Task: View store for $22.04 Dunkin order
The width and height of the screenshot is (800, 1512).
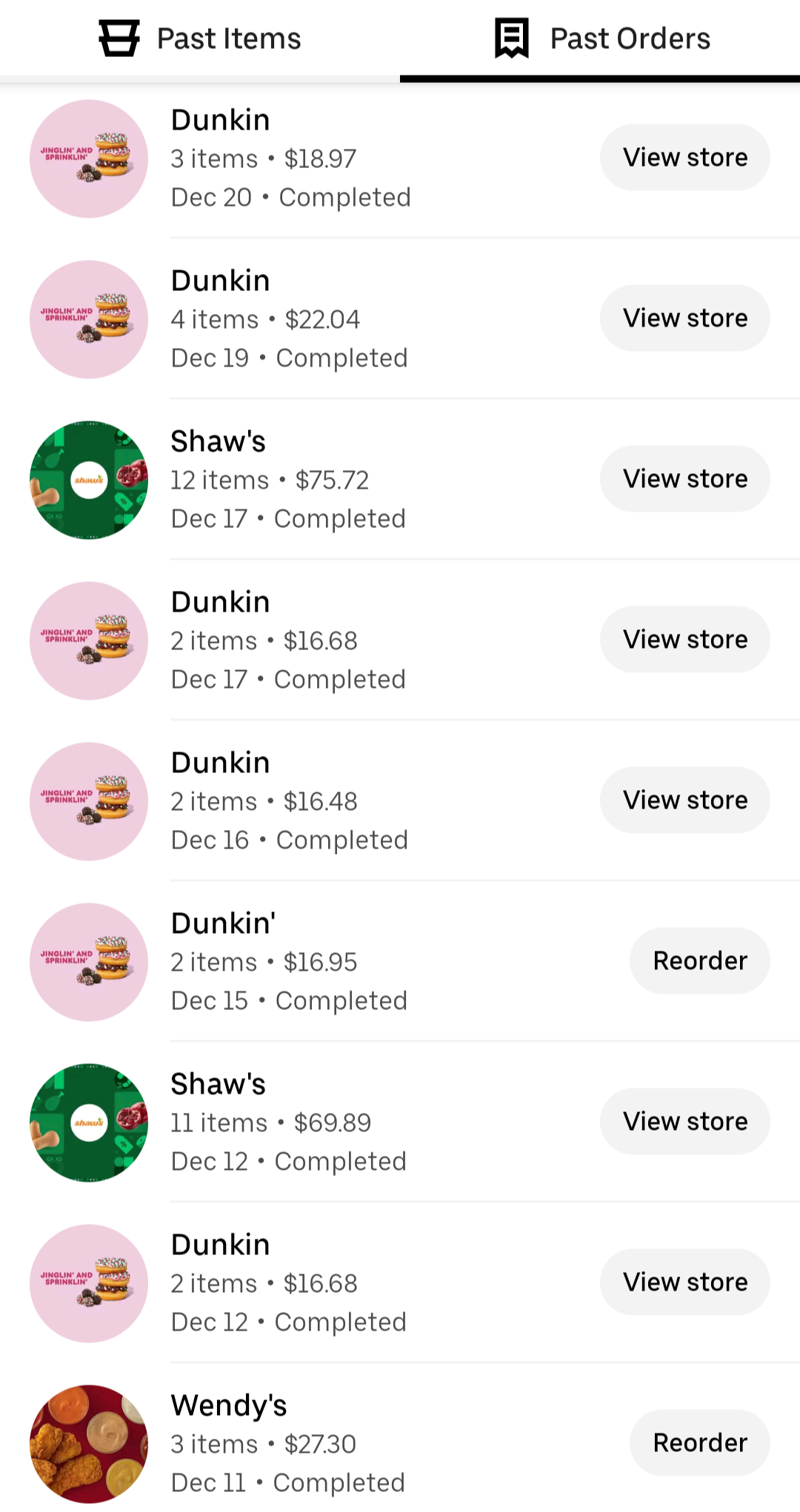Action: 684,318
